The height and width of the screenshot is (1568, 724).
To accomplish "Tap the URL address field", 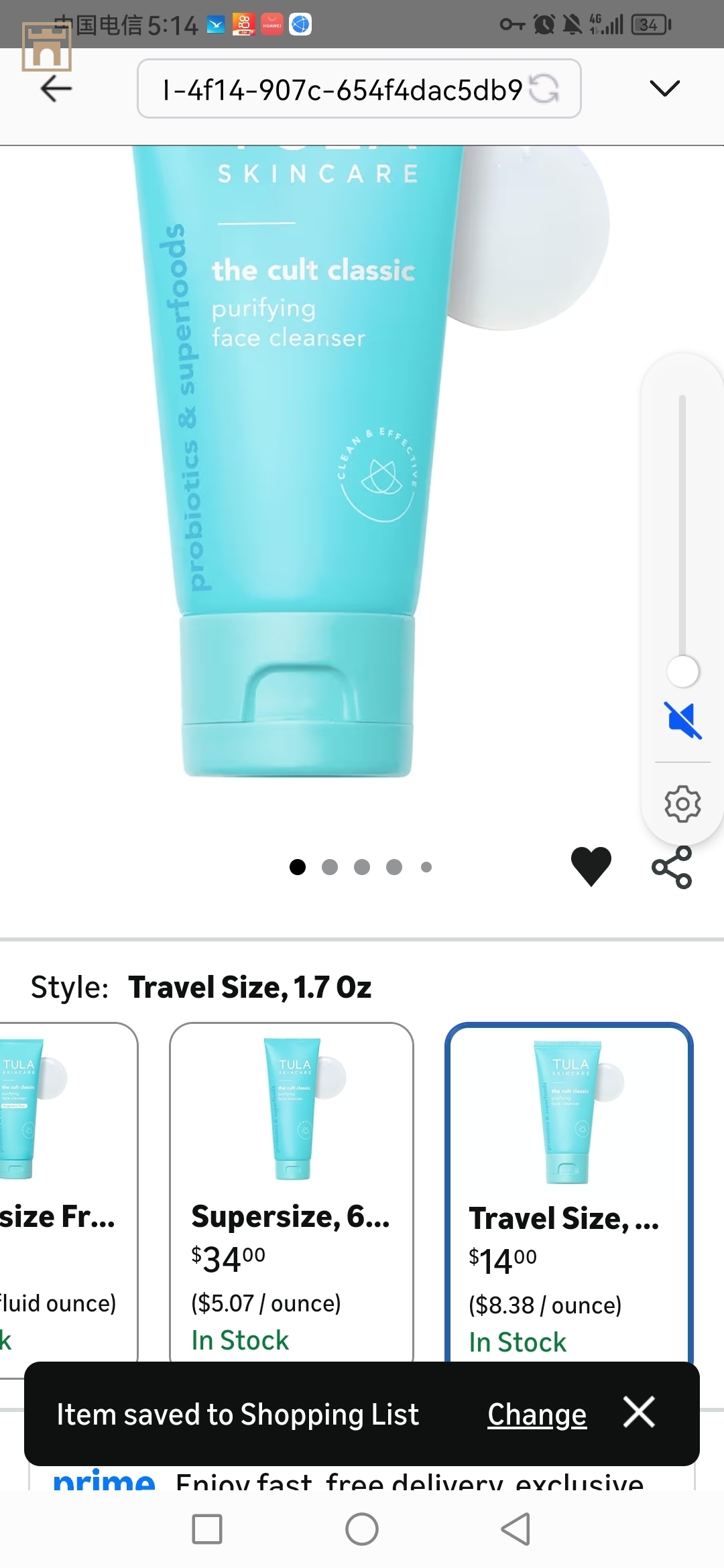I will [342, 89].
